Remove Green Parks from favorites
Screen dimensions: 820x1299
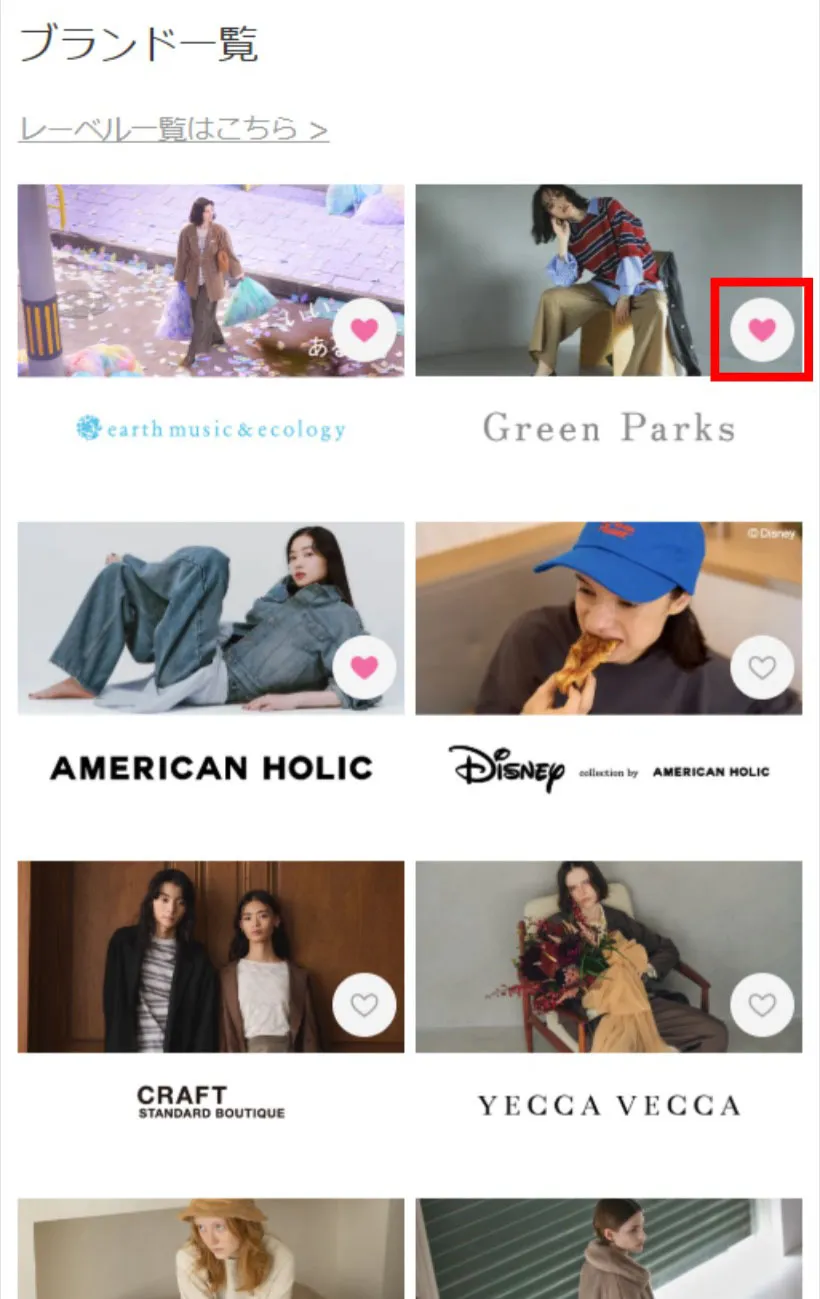click(762, 329)
